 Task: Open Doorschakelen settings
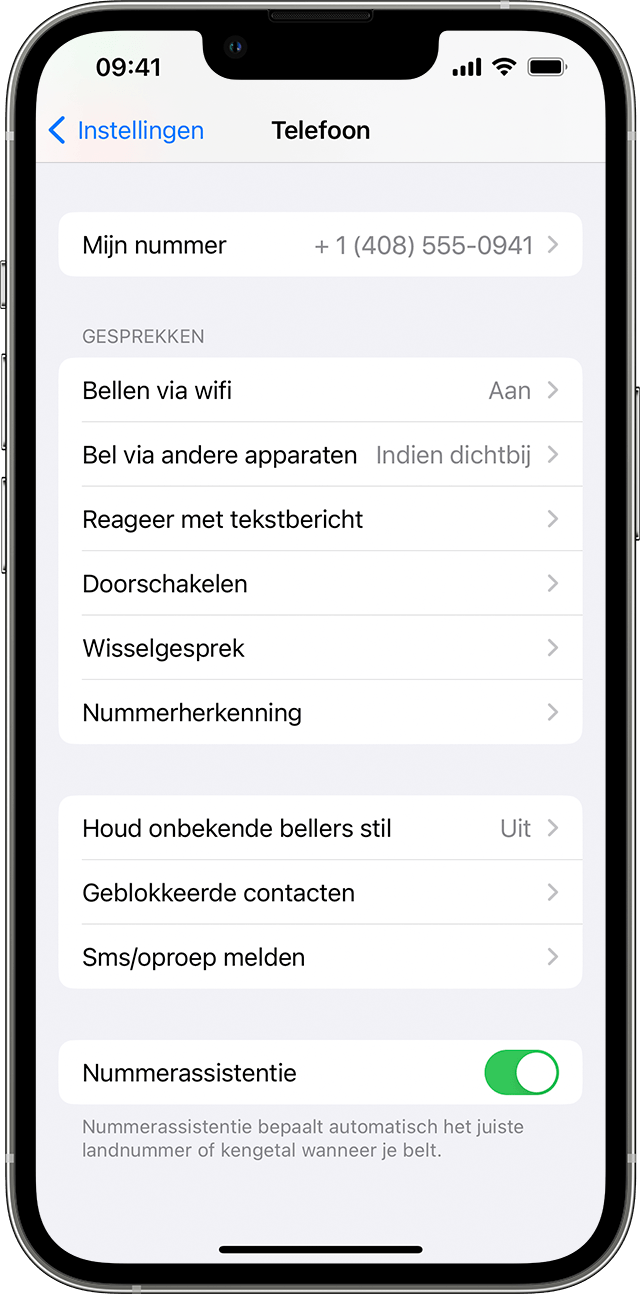(320, 584)
